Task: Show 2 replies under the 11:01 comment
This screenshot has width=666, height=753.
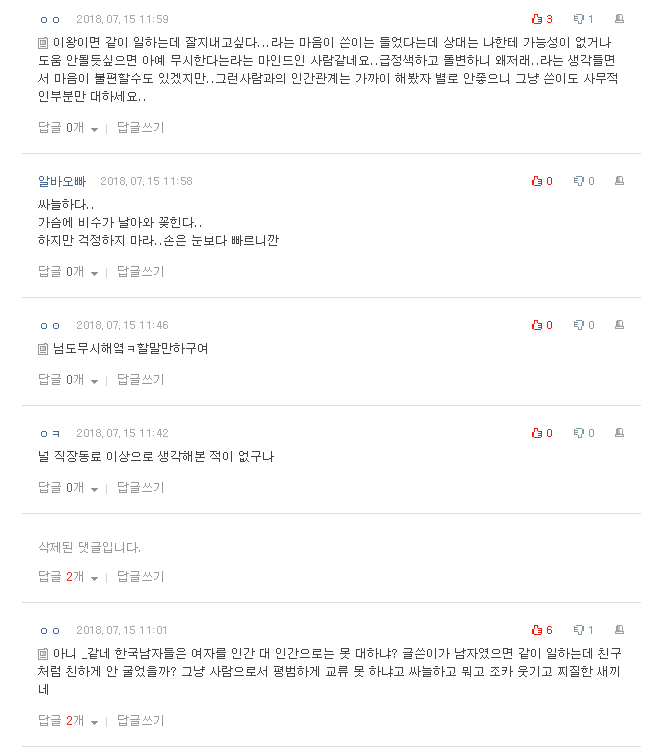Action: pos(68,720)
